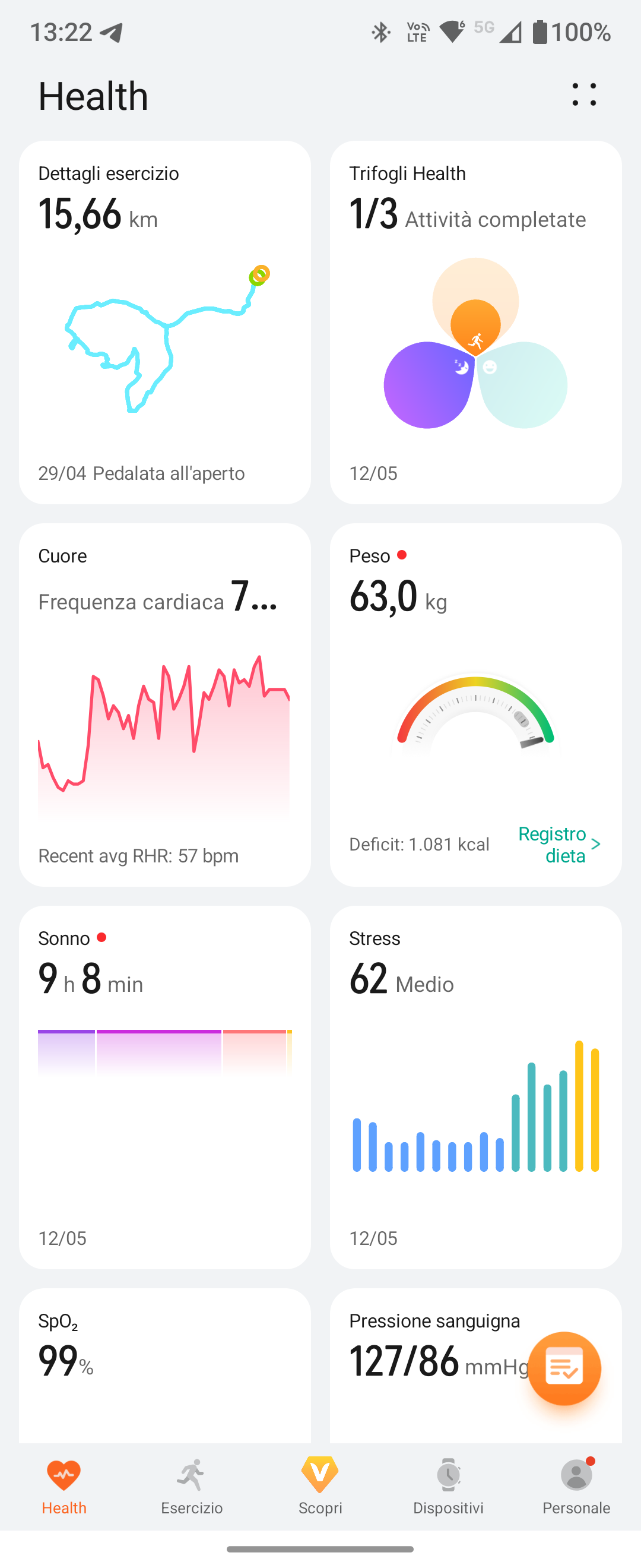
Task: View Cuore heart rate details
Action: coord(165,704)
